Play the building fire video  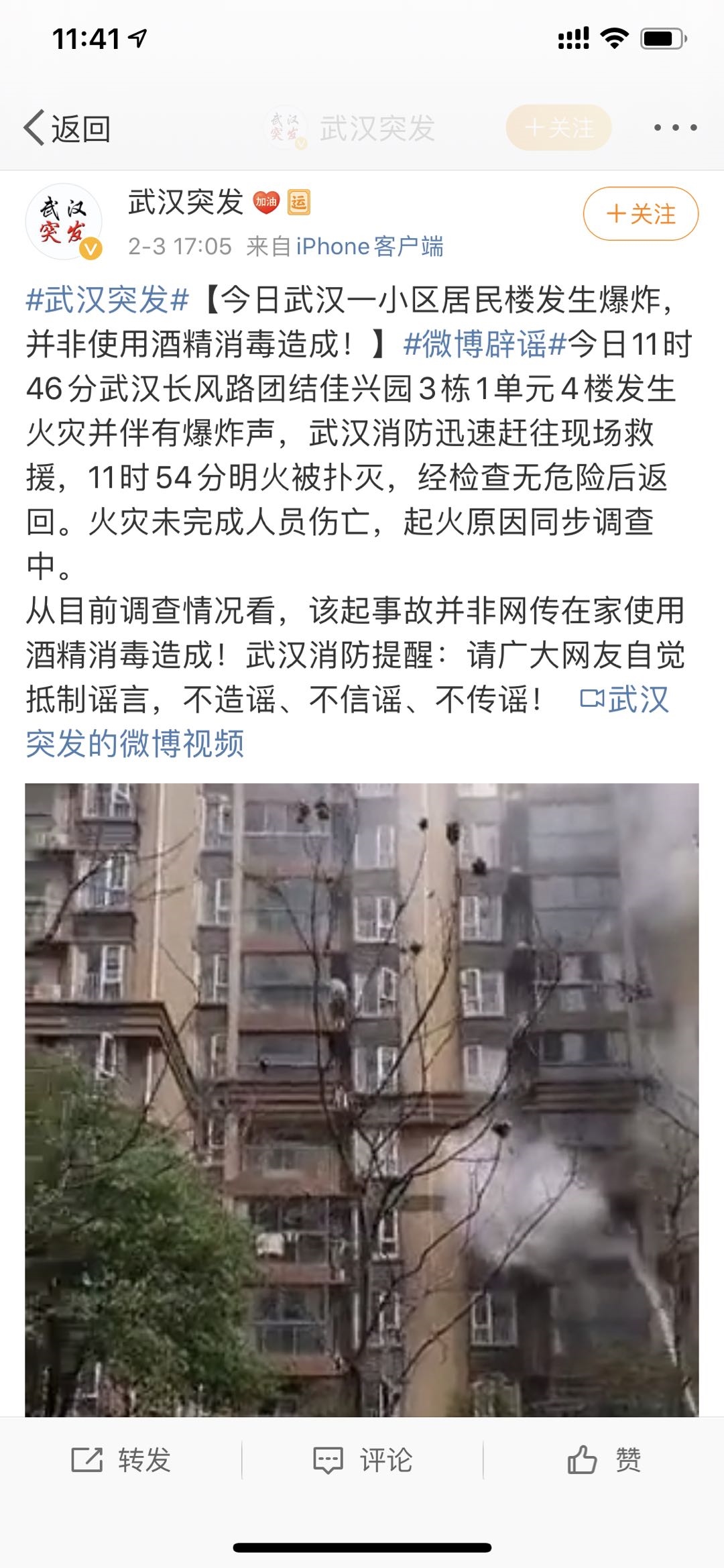[362, 1100]
